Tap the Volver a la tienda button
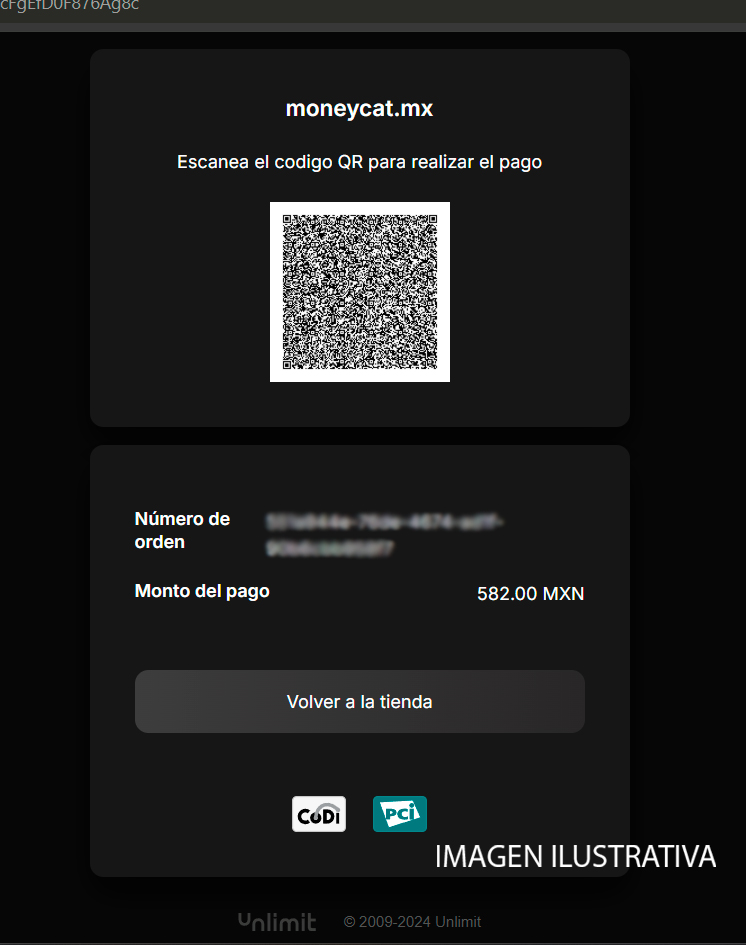 coord(359,701)
